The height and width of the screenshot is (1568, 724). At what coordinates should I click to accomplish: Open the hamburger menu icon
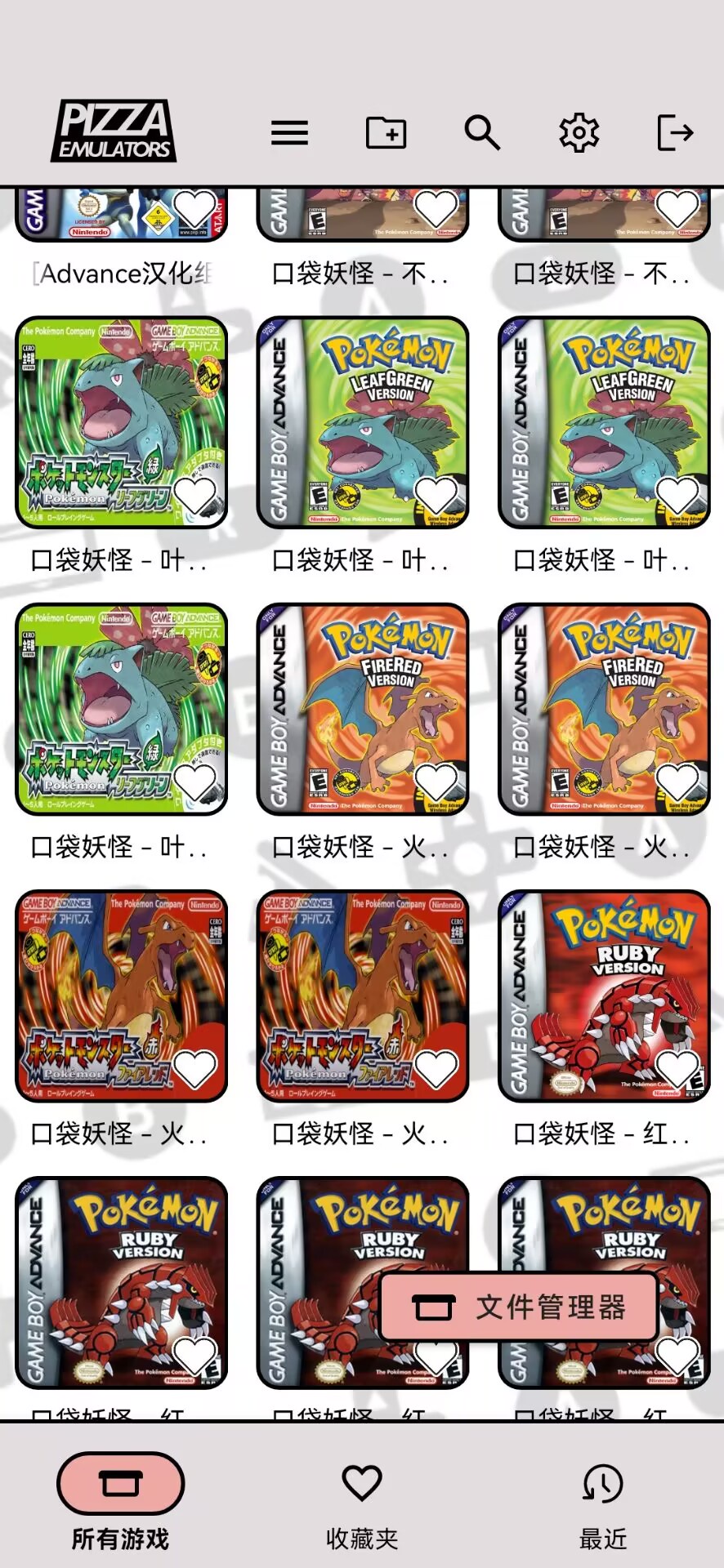point(289,132)
